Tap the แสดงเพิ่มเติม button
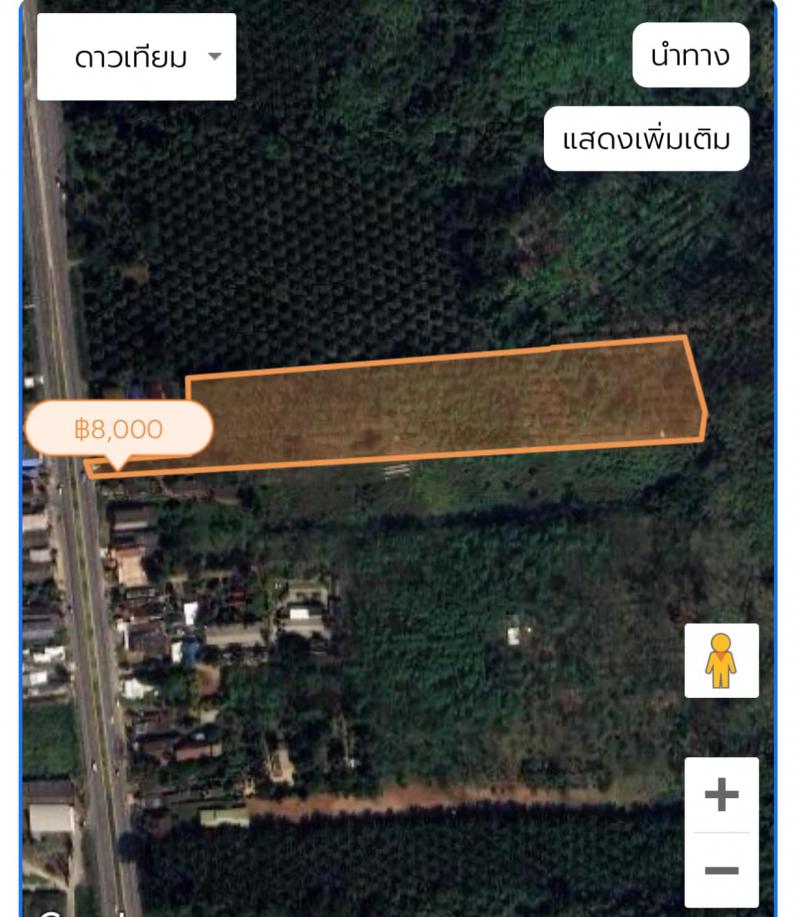 pyautogui.click(x=646, y=138)
